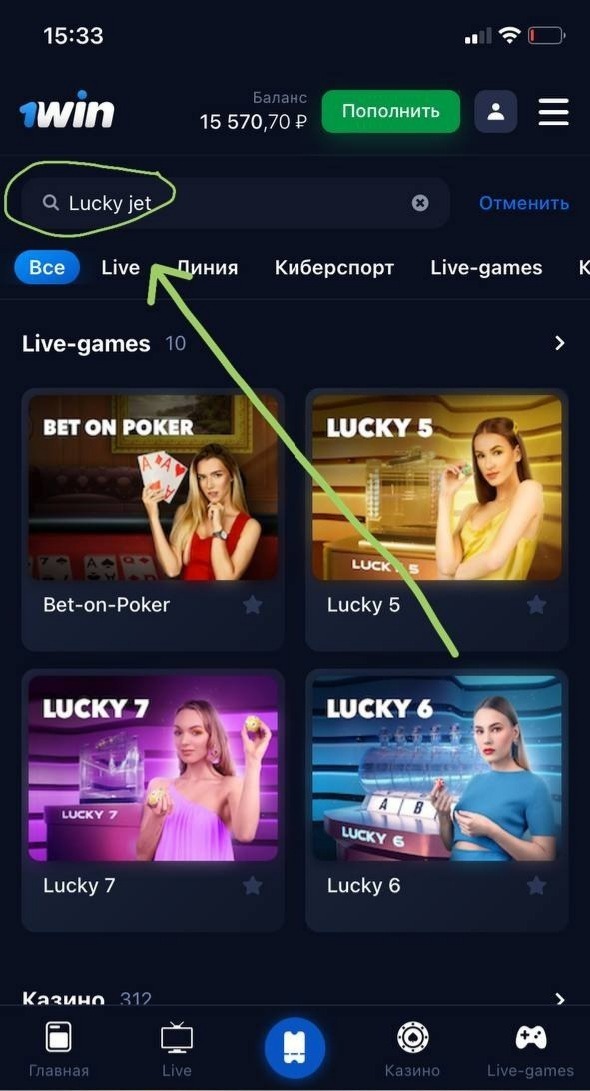Switch to the Киберспорт tab
The height and width of the screenshot is (1091, 590).
pyautogui.click(x=334, y=267)
